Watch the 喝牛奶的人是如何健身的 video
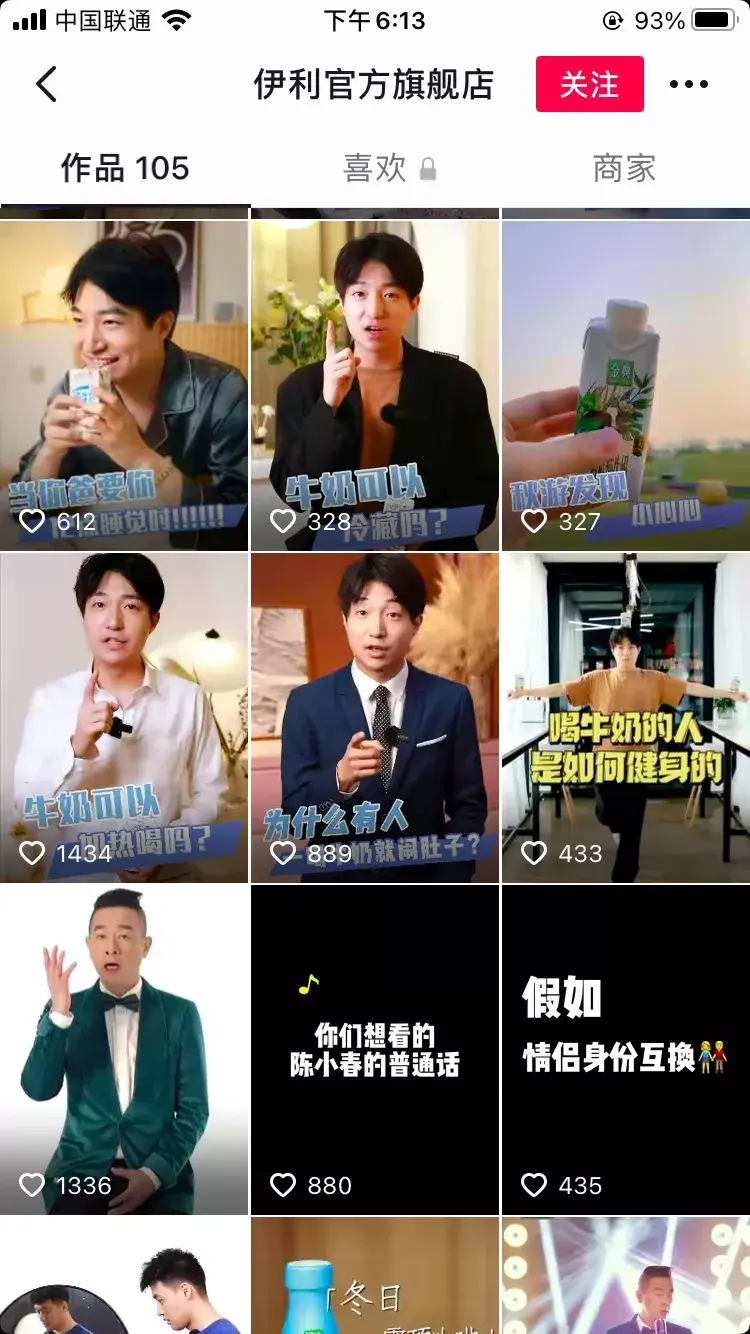Viewport: 750px width, 1334px height. 626,717
